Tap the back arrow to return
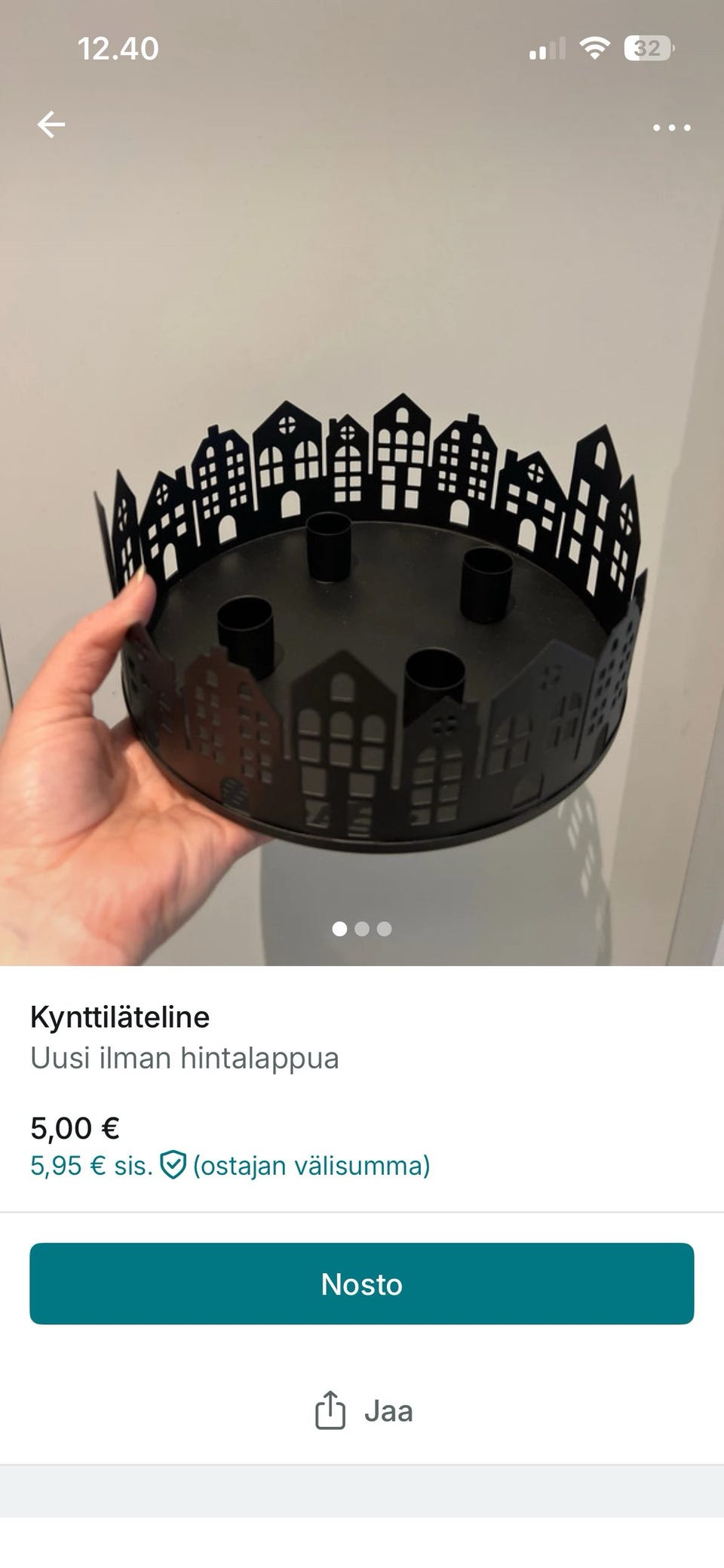Viewport: 724px width, 1568px height. coord(51,124)
